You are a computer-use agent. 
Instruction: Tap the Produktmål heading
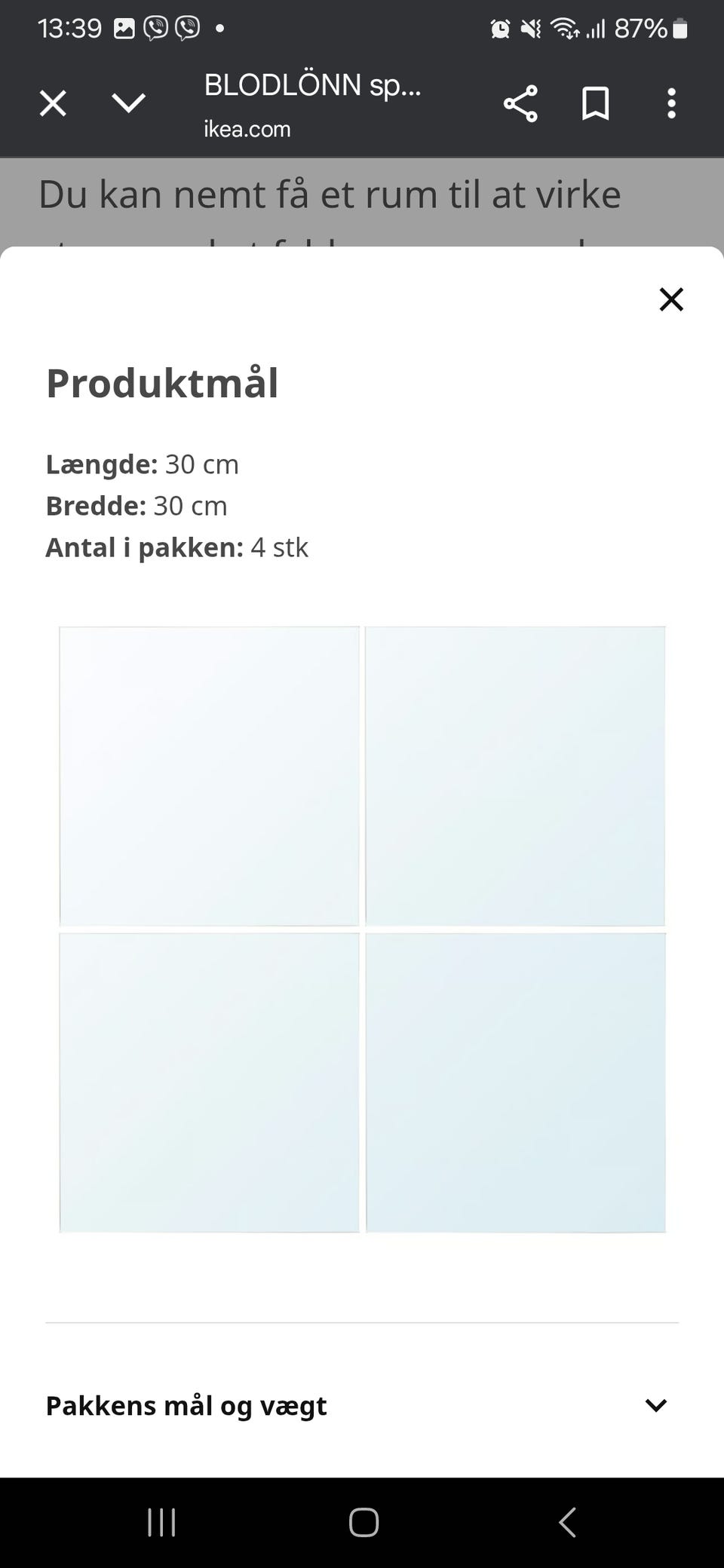pos(163,383)
